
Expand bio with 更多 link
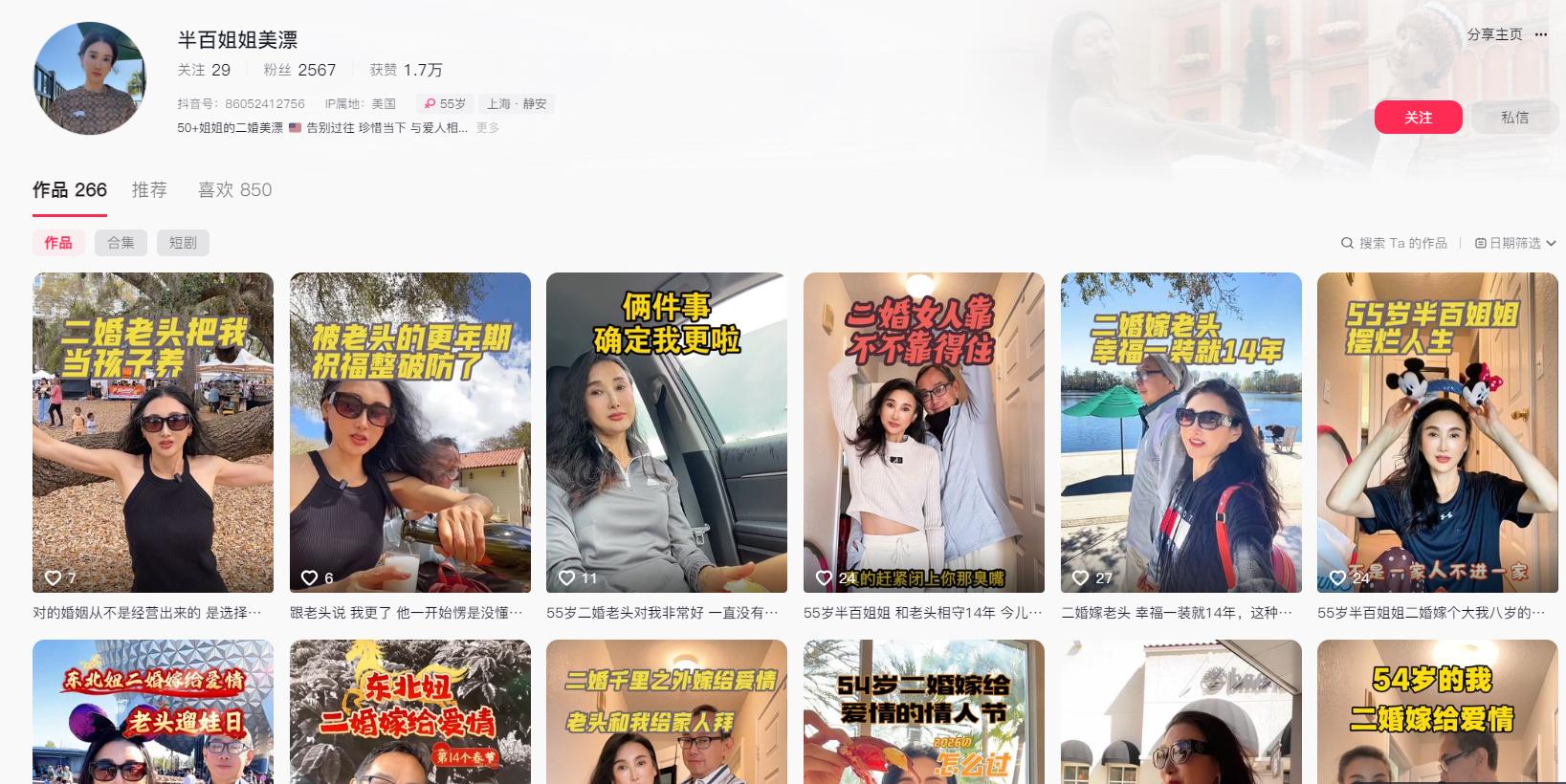488,127
